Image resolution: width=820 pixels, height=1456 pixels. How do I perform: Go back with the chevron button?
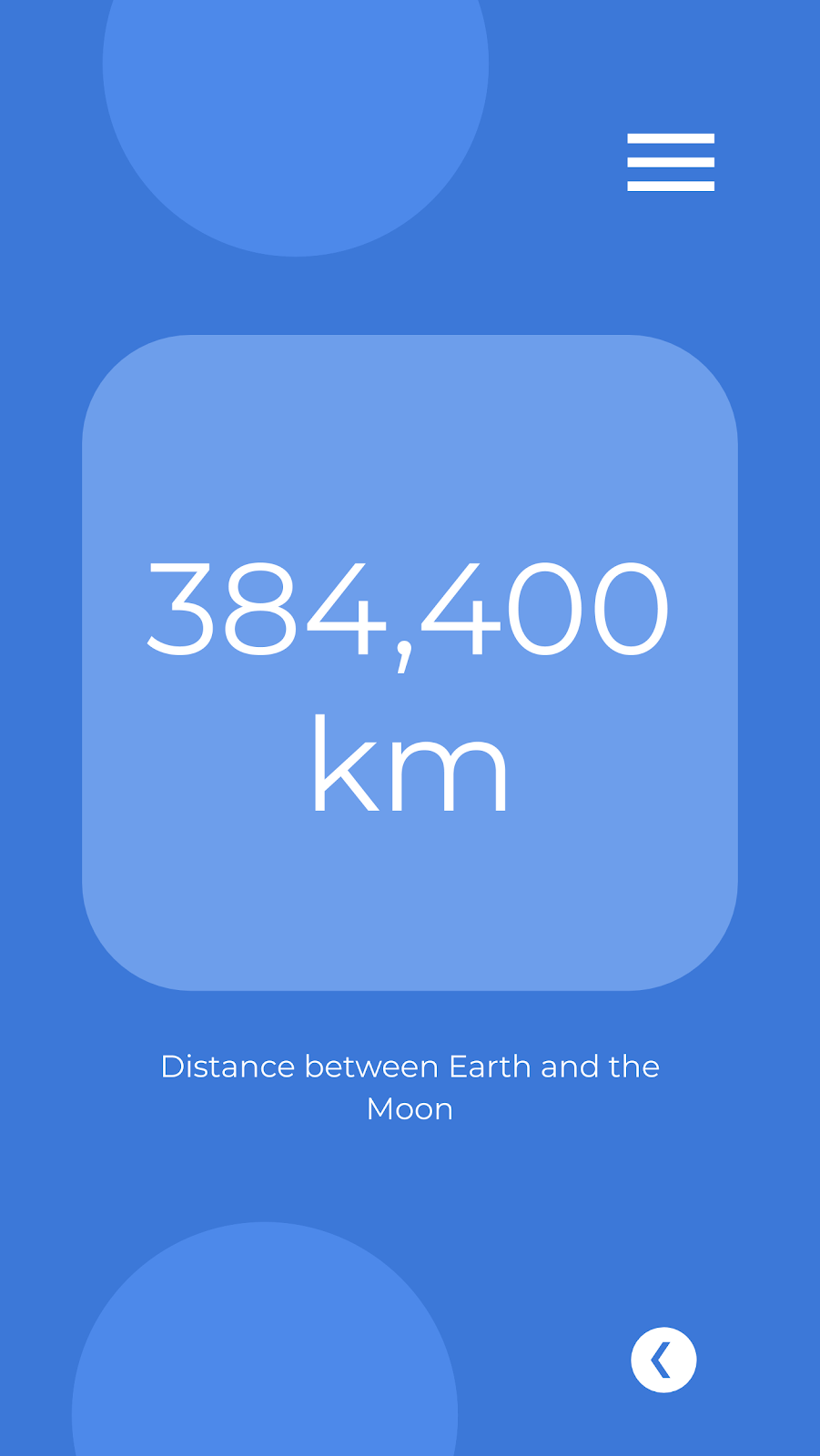tap(663, 1360)
